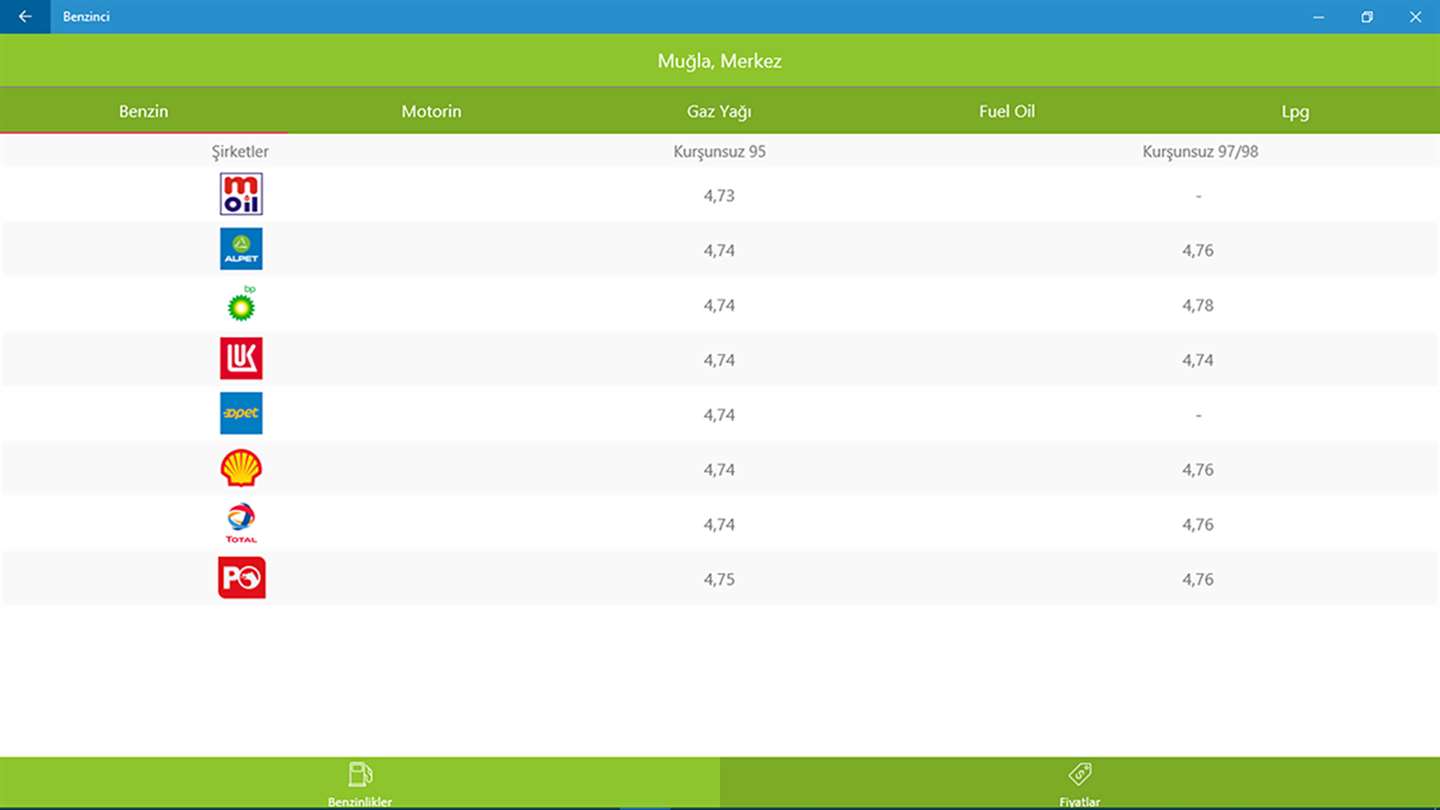Select the Lpg tab
The image size is (1440, 810).
coord(1295,111)
